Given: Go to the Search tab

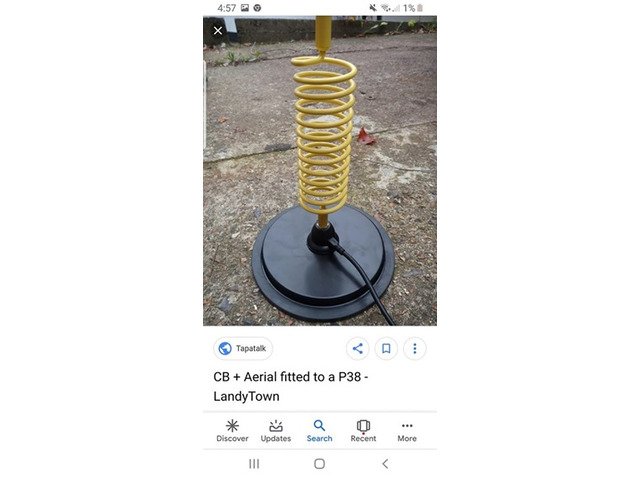Looking at the screenshot, I should 319,431.
